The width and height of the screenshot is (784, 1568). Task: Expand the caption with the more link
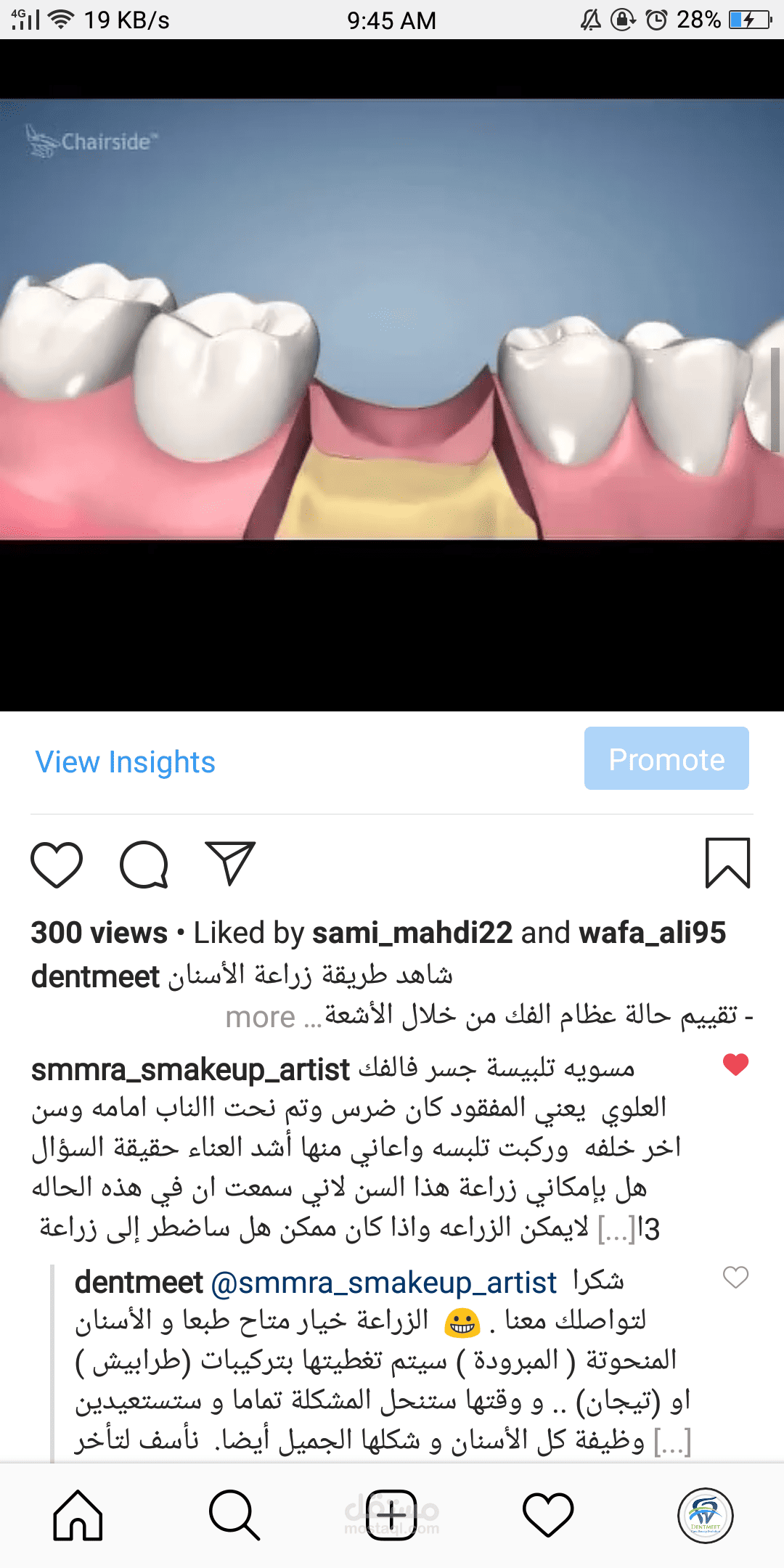pos(260,1017)
